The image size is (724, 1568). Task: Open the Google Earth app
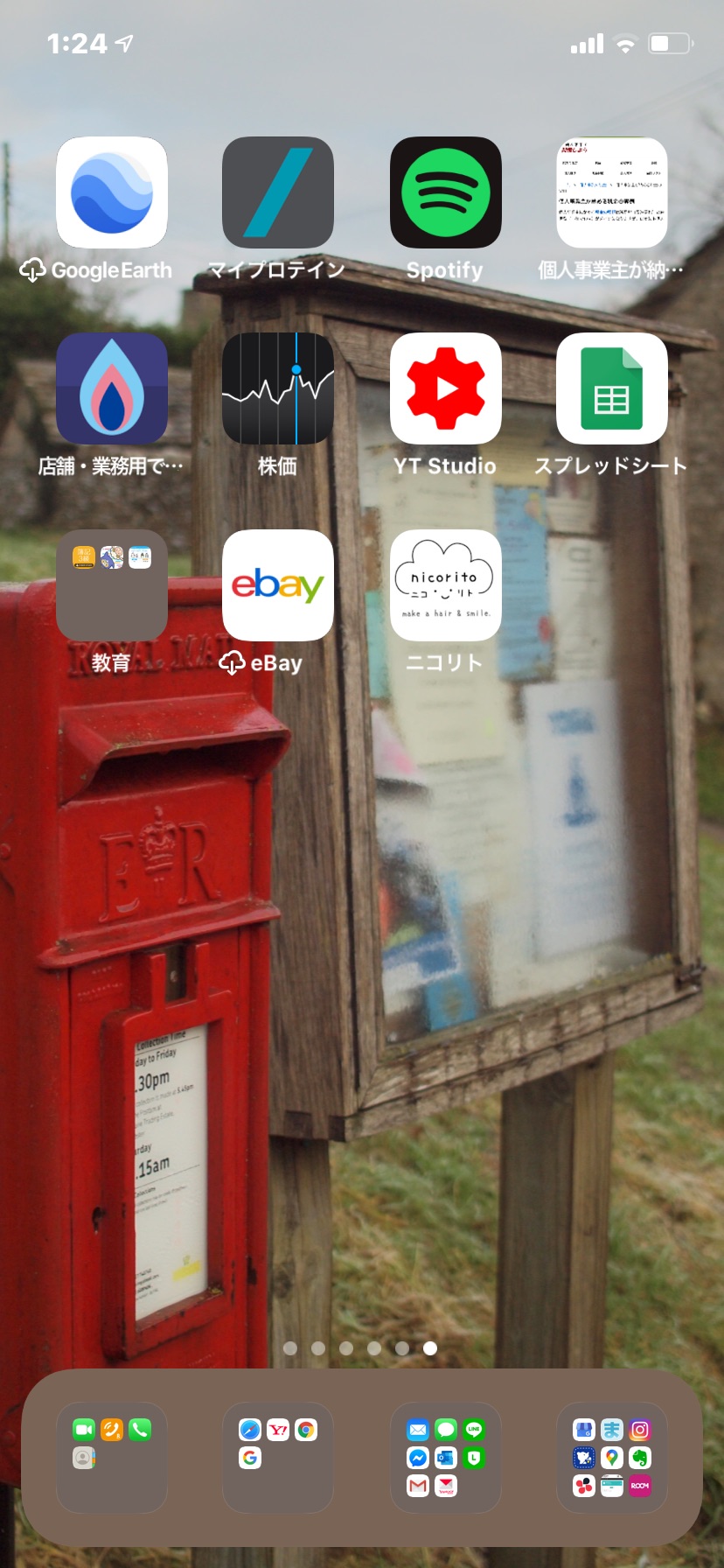click(x=112, y=192)
